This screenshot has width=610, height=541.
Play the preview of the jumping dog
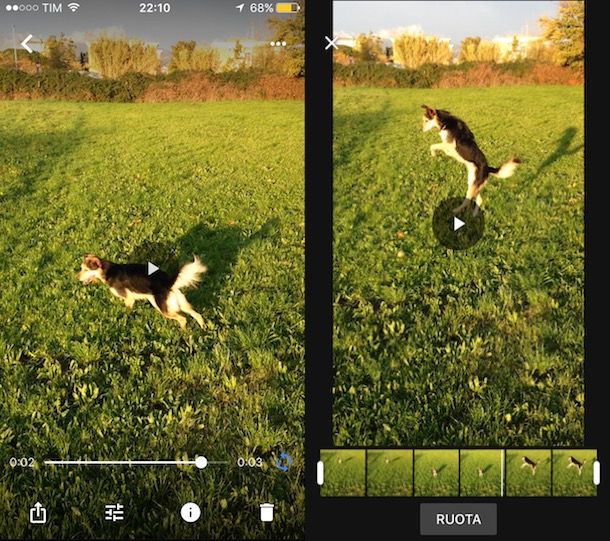[x=458, y=224]
